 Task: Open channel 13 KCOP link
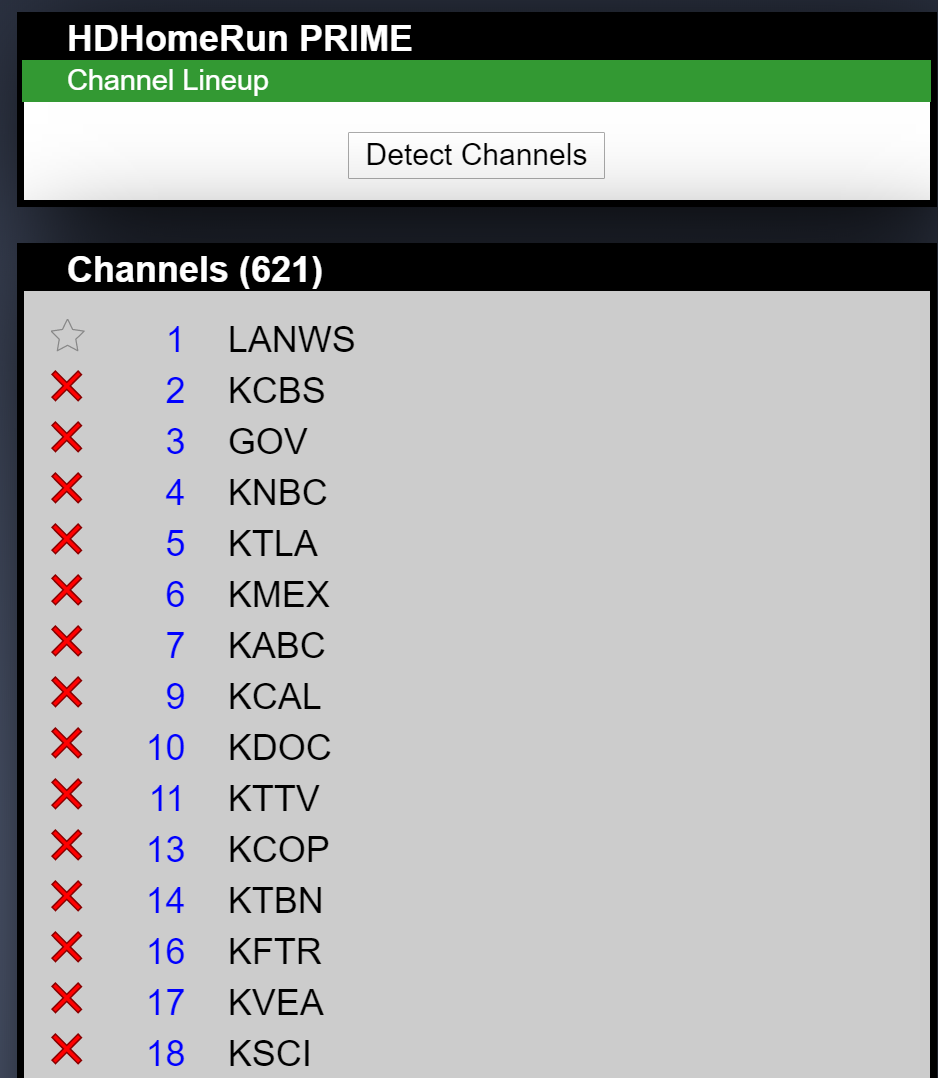[166, 850]
